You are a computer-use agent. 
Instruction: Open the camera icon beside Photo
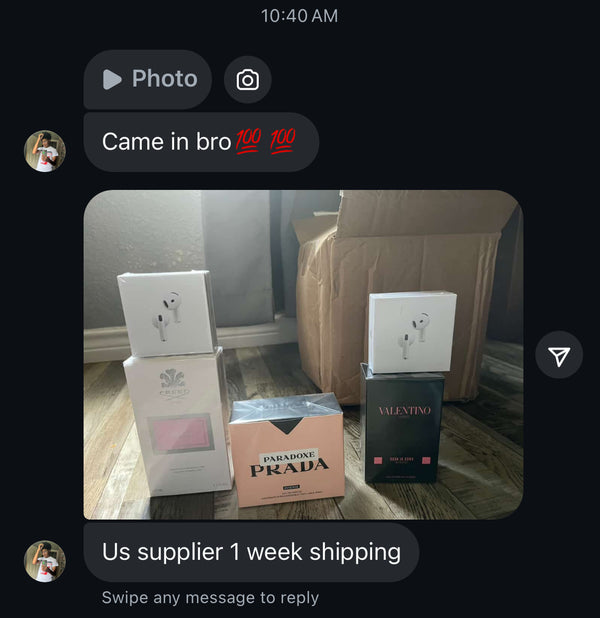click(247, 80)
